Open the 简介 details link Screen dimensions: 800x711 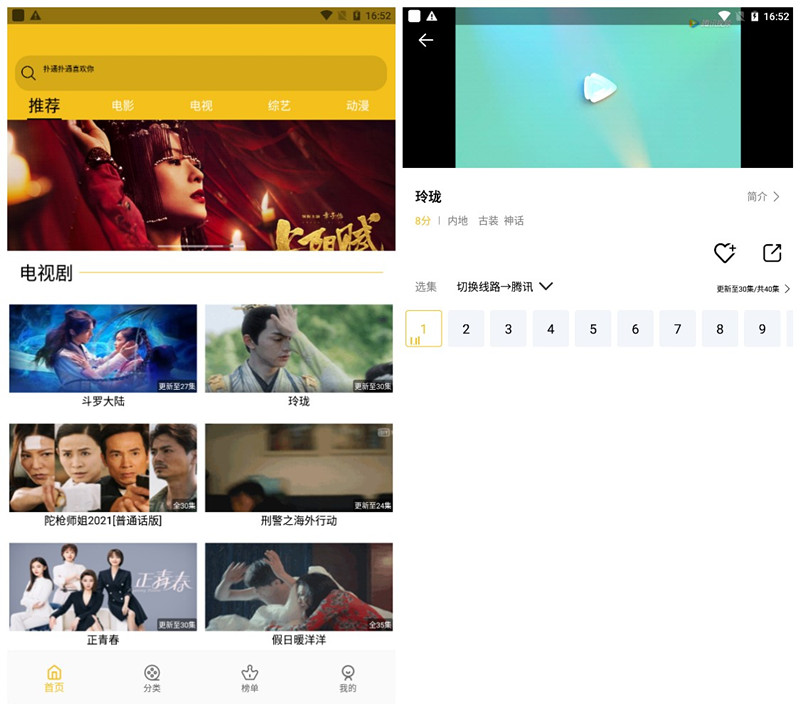[763, 197]
